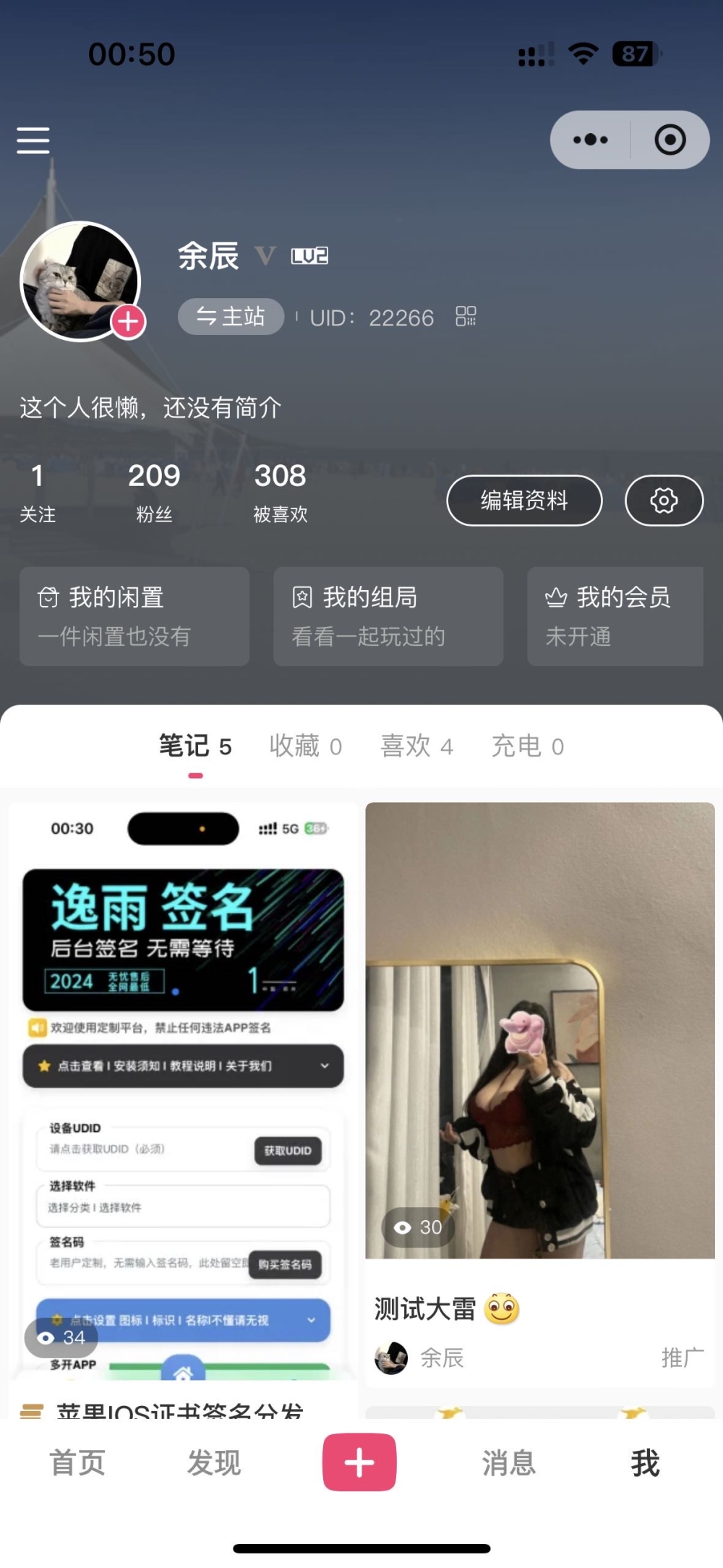Viewport: 723px width, 1568px height.
Task: Open the hamburger drawer menu
Action: (x=33, y=140)
